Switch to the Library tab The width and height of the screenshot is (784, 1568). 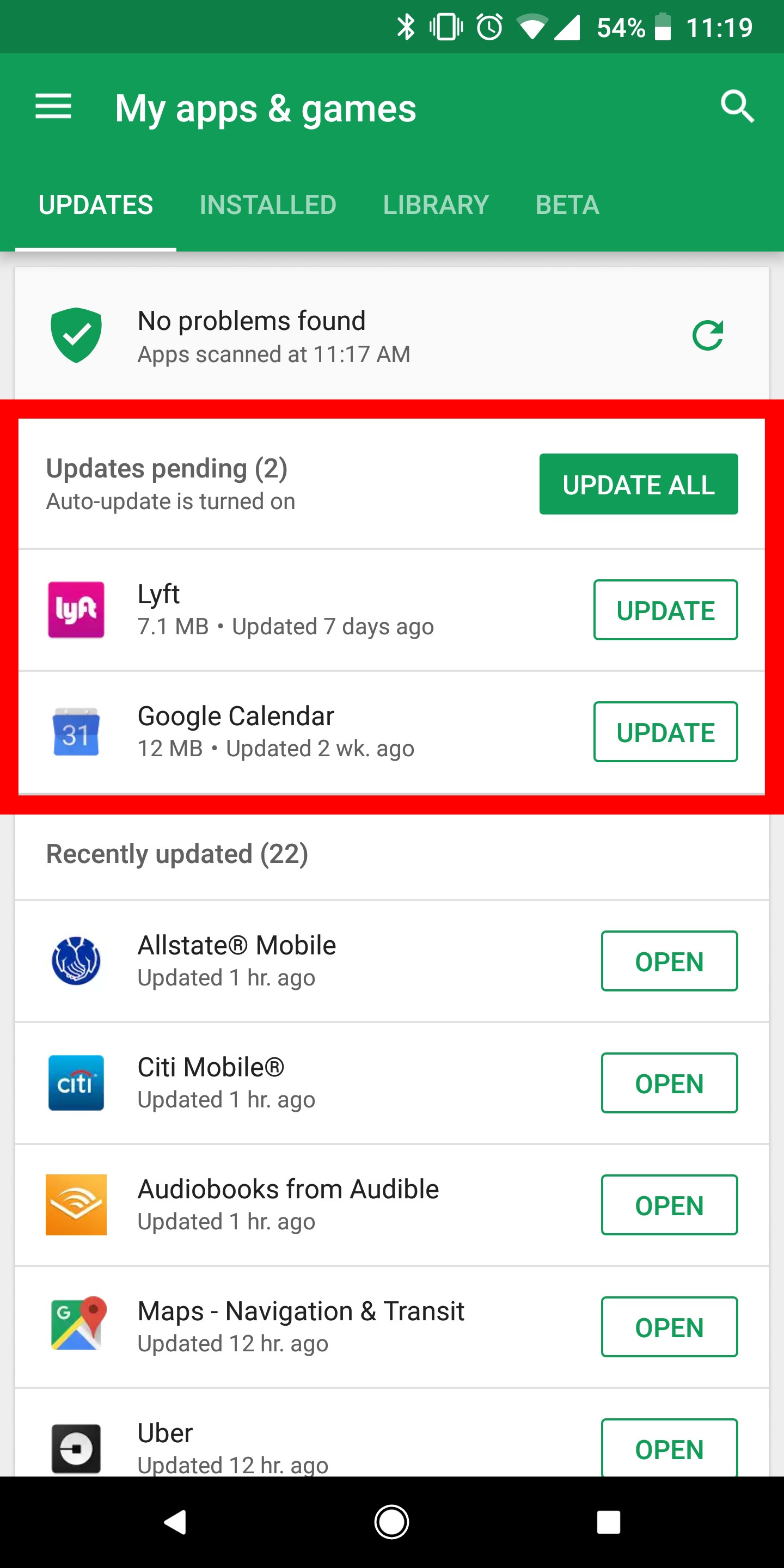(x=436, y=205)
